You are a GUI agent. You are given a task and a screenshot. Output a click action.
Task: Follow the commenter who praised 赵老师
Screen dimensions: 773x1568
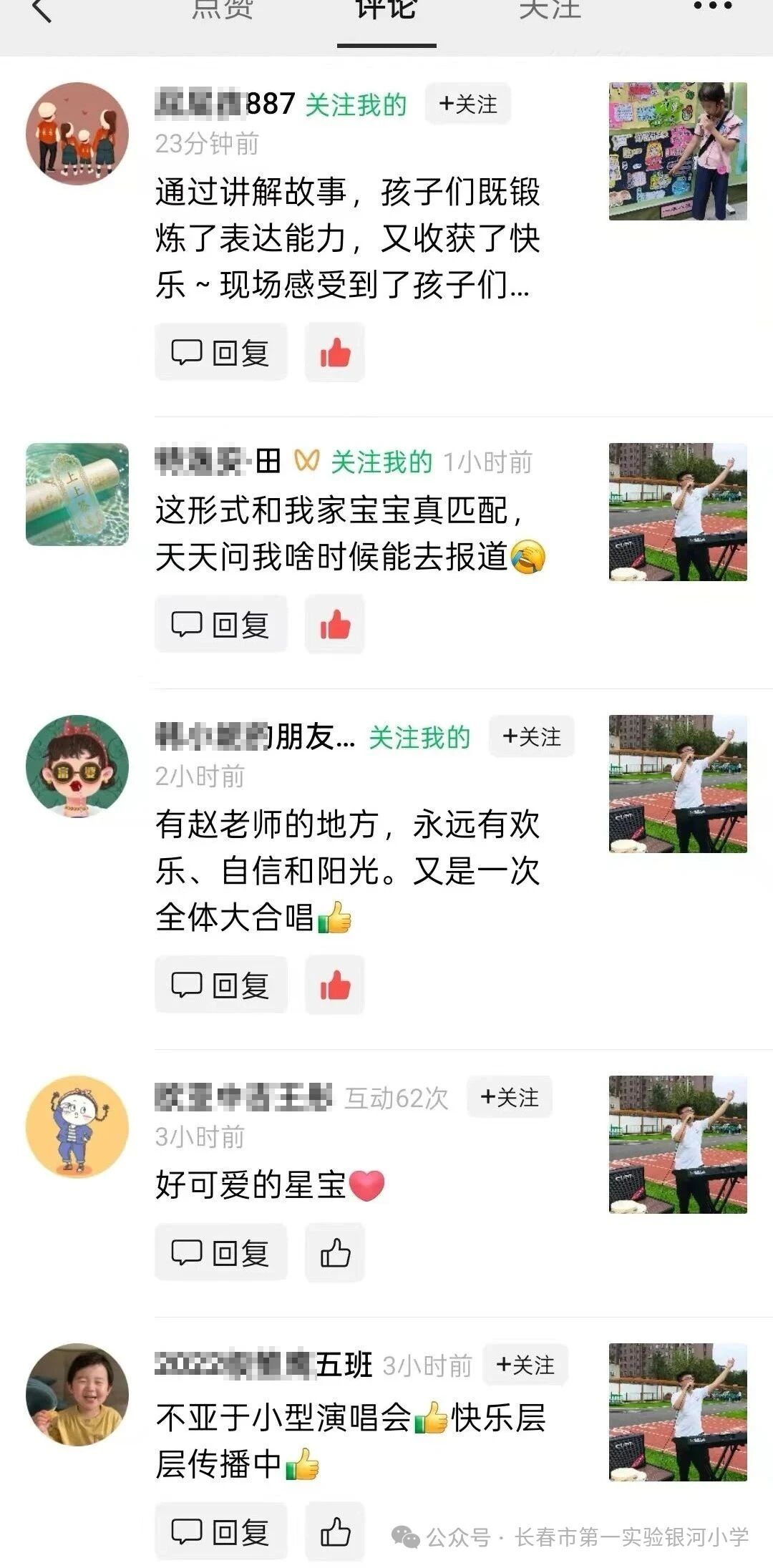532,736
